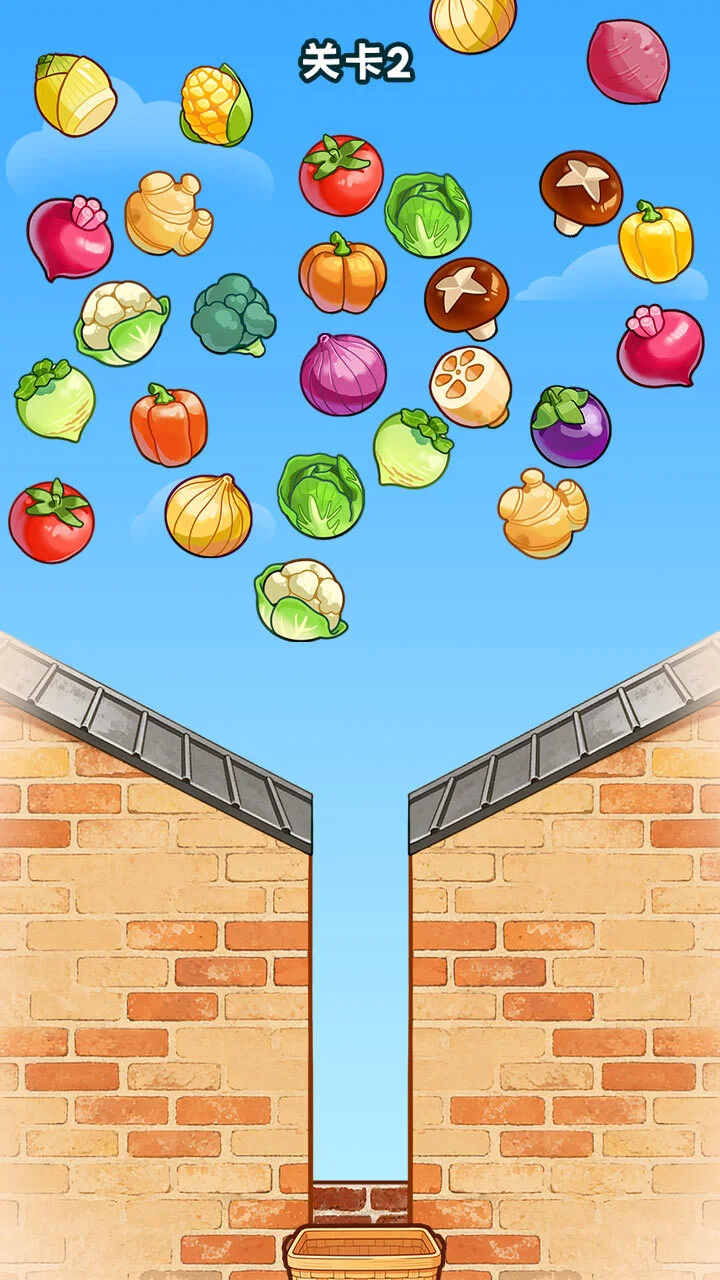Tap the sliced lotus root
720x1280 pixels.
(470, 387)
